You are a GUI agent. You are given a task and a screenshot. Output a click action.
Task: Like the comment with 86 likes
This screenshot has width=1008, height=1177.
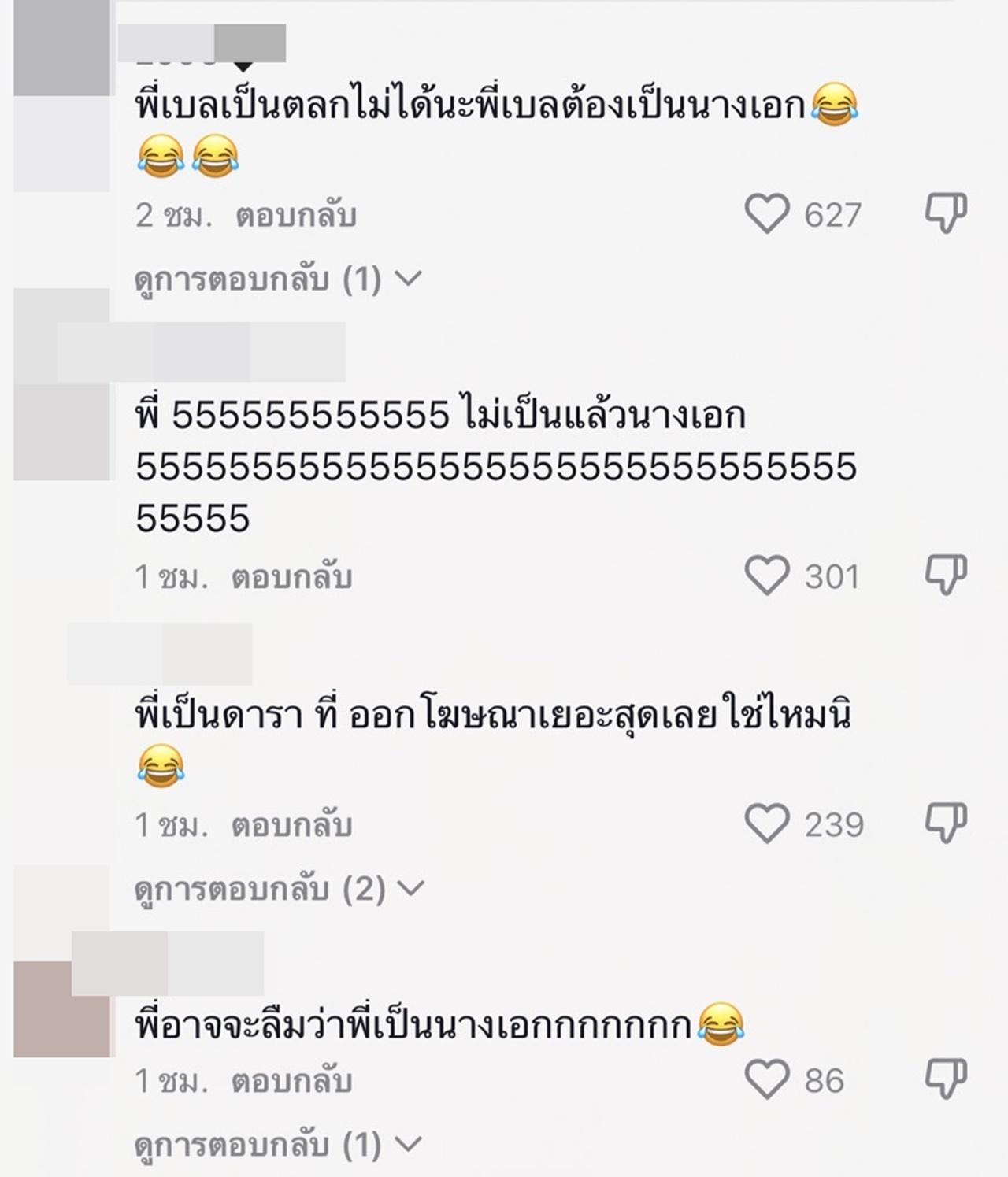767,1079
